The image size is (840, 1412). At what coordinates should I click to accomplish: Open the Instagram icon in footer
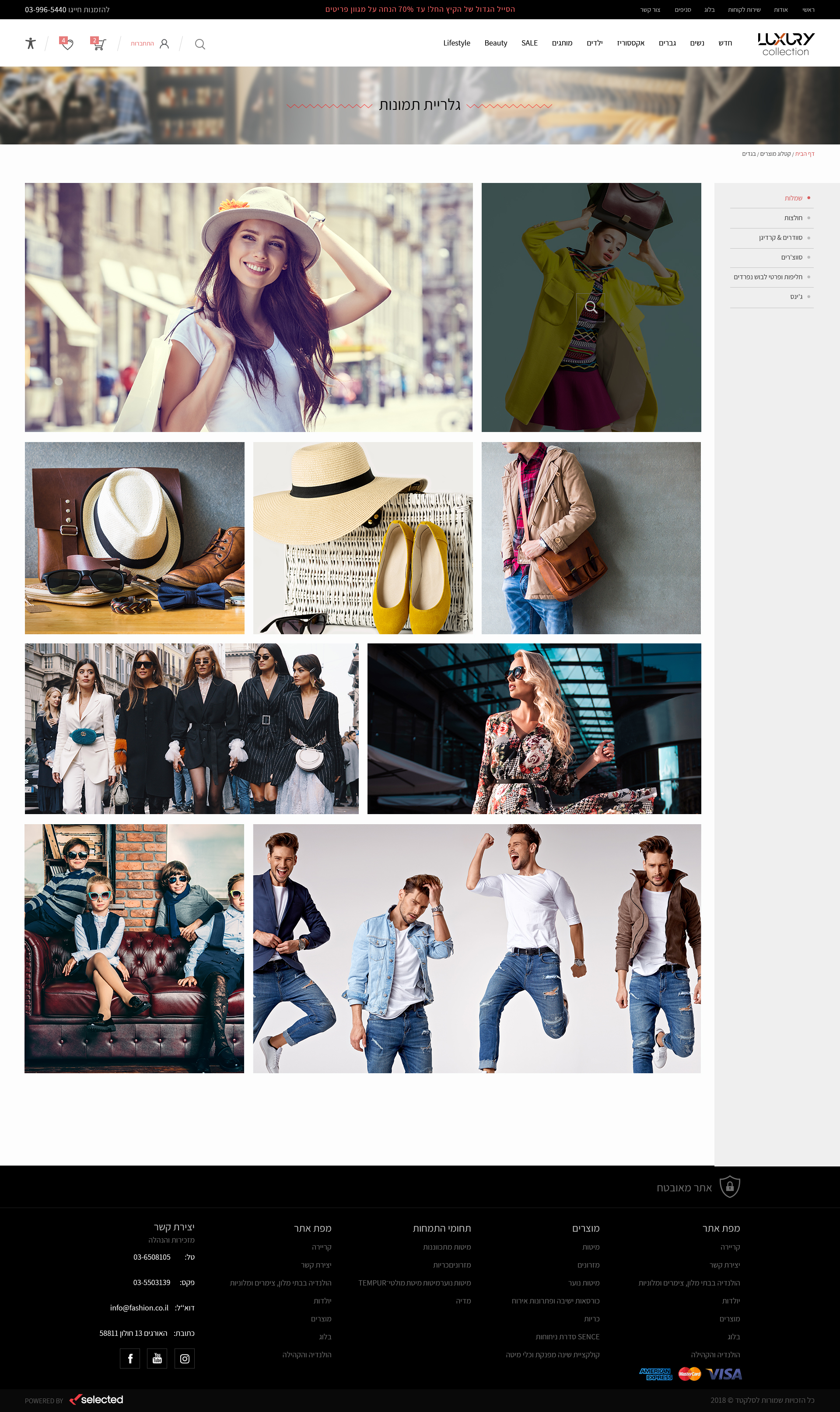[x=185, y=1358]
